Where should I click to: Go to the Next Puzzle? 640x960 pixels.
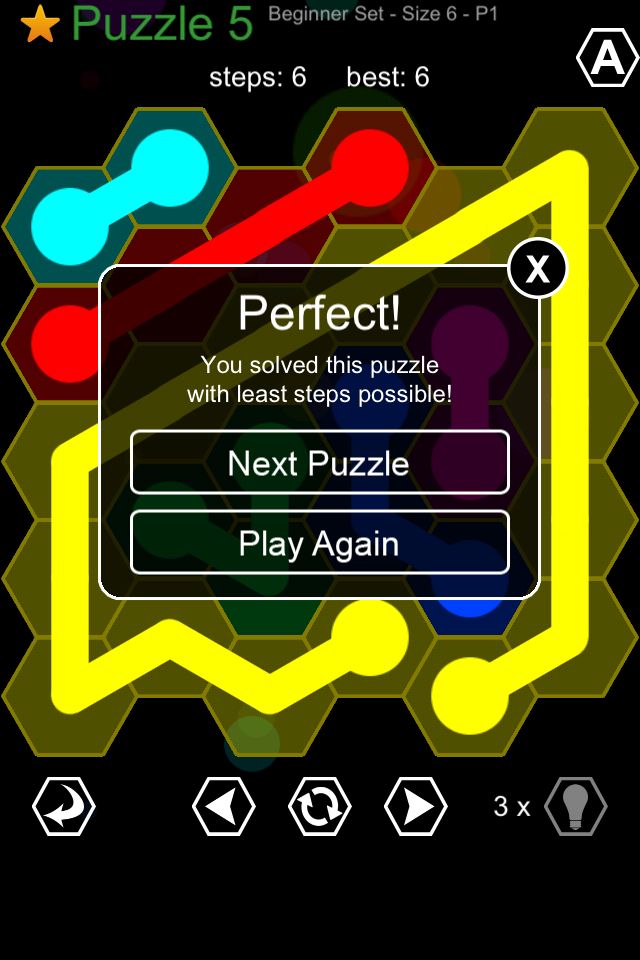pyautogui.click(x=319, y=463)
